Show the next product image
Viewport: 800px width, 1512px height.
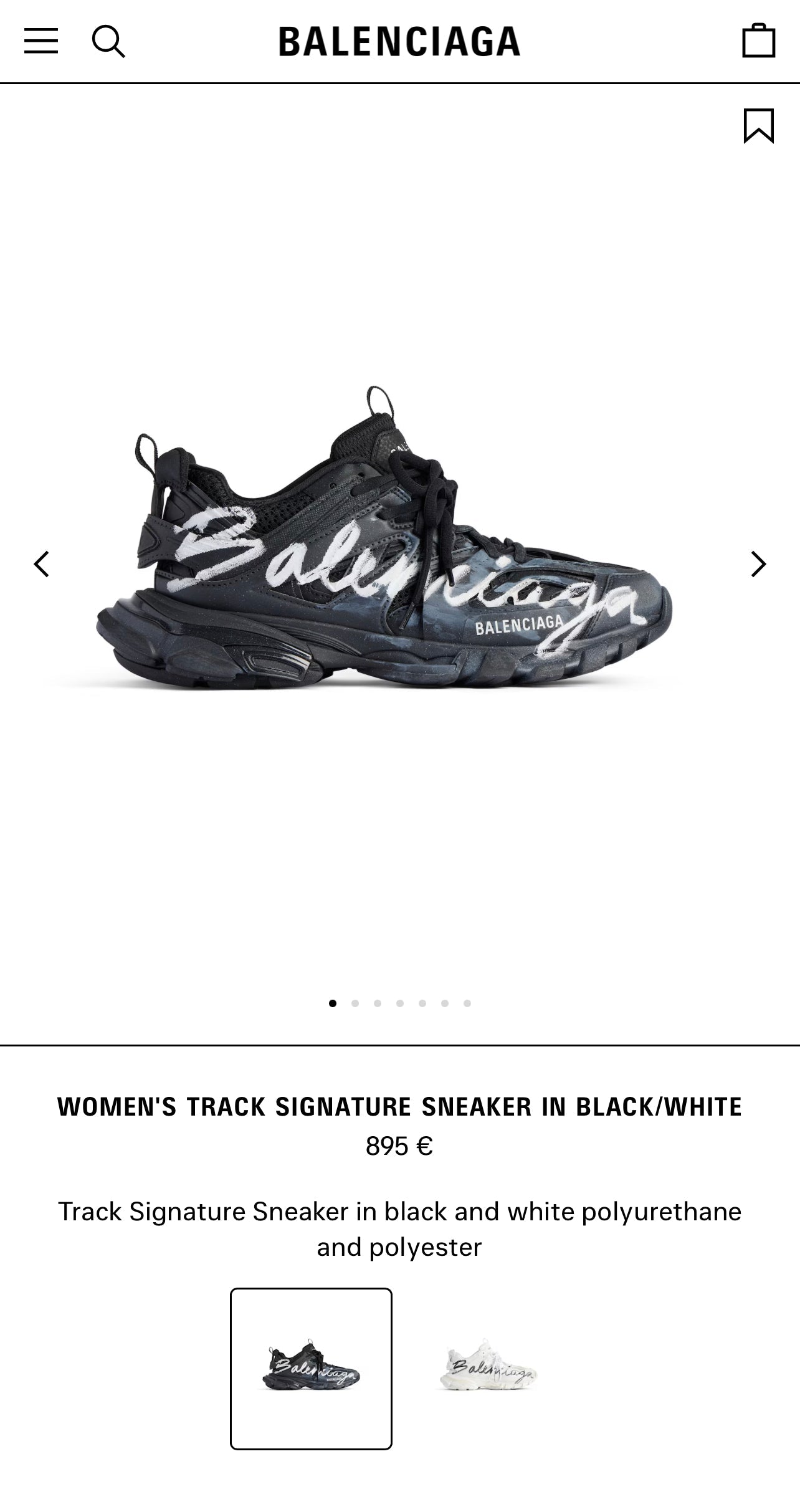coord(758,564)
